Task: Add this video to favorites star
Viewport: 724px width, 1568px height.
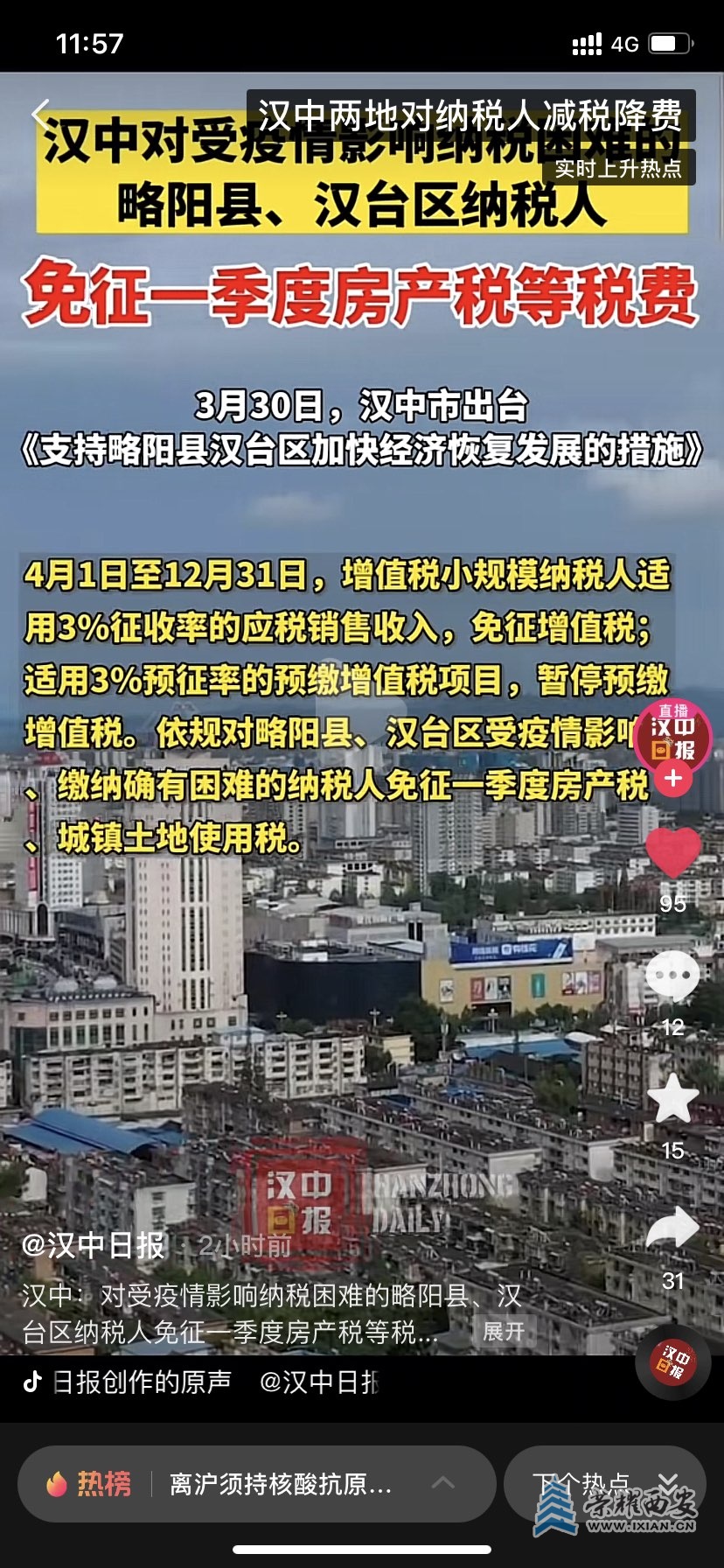Action: click(672, 1100)
